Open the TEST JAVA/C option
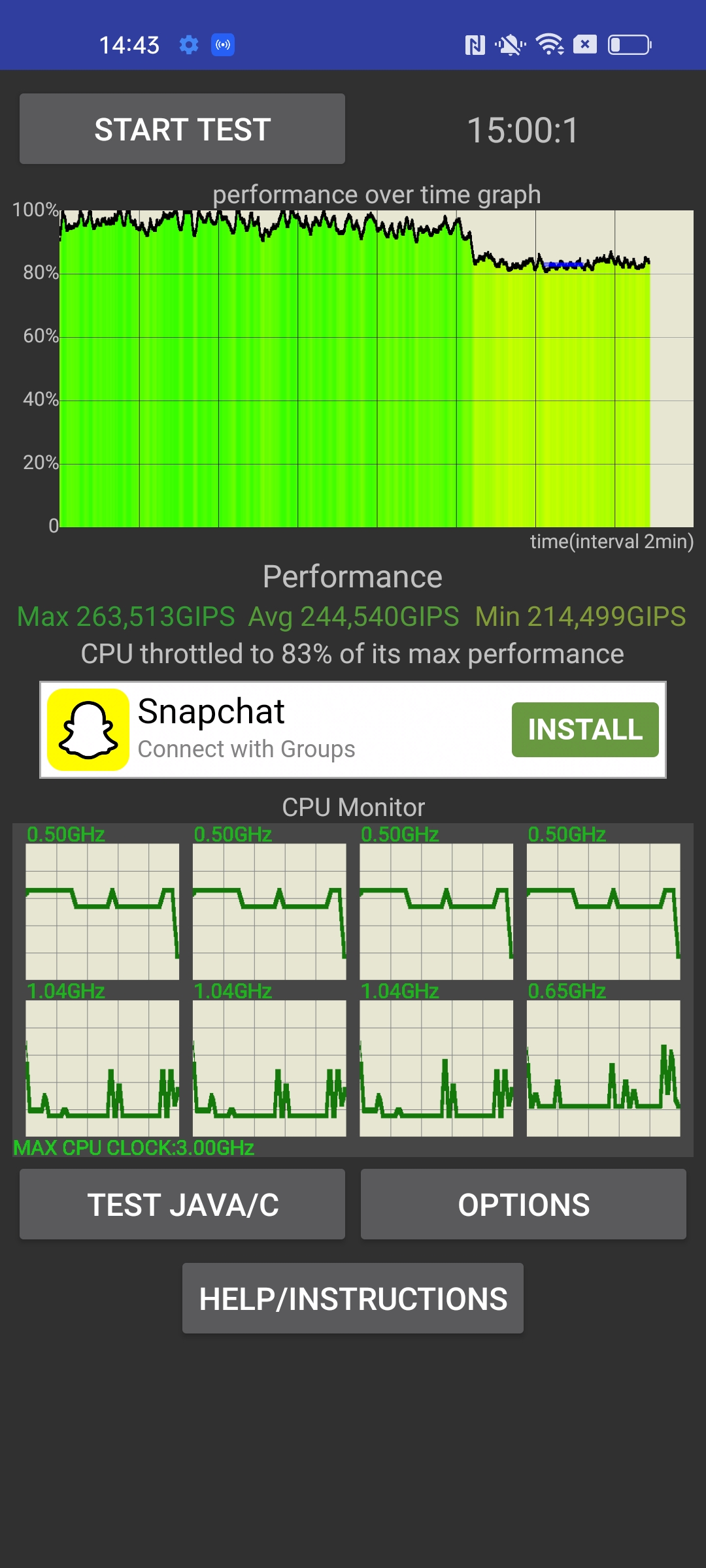The width and height of the screenshot is (706, 1568). [182, 1204]
